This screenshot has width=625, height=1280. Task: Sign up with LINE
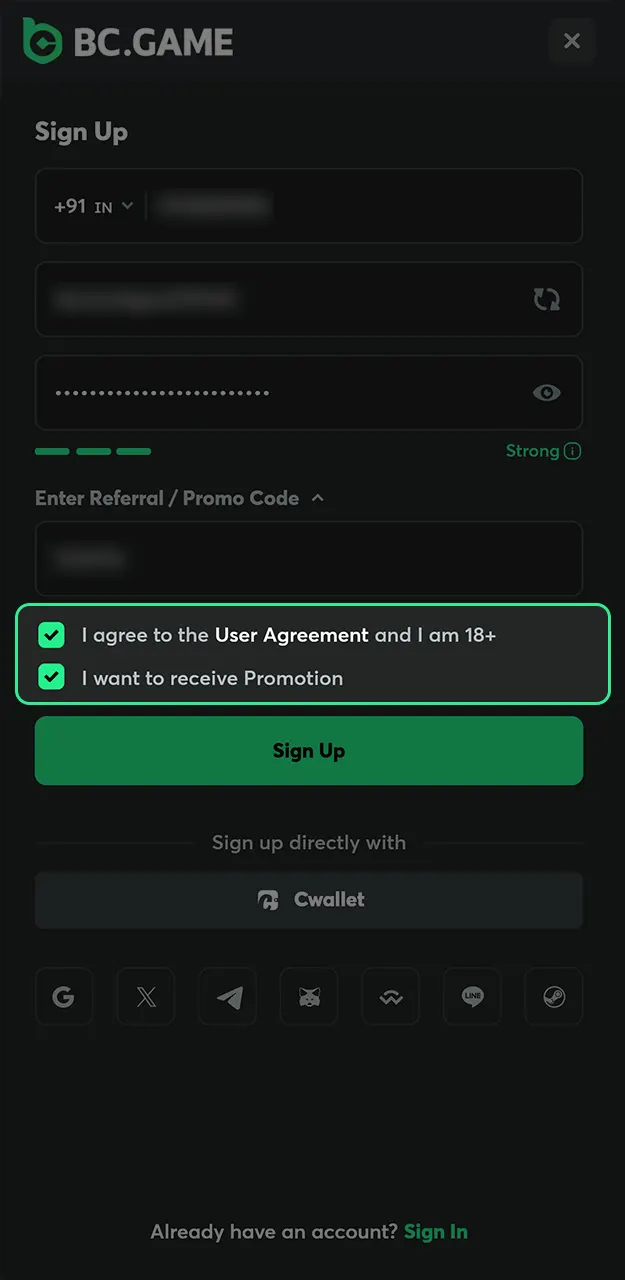(x=473, y=997)
